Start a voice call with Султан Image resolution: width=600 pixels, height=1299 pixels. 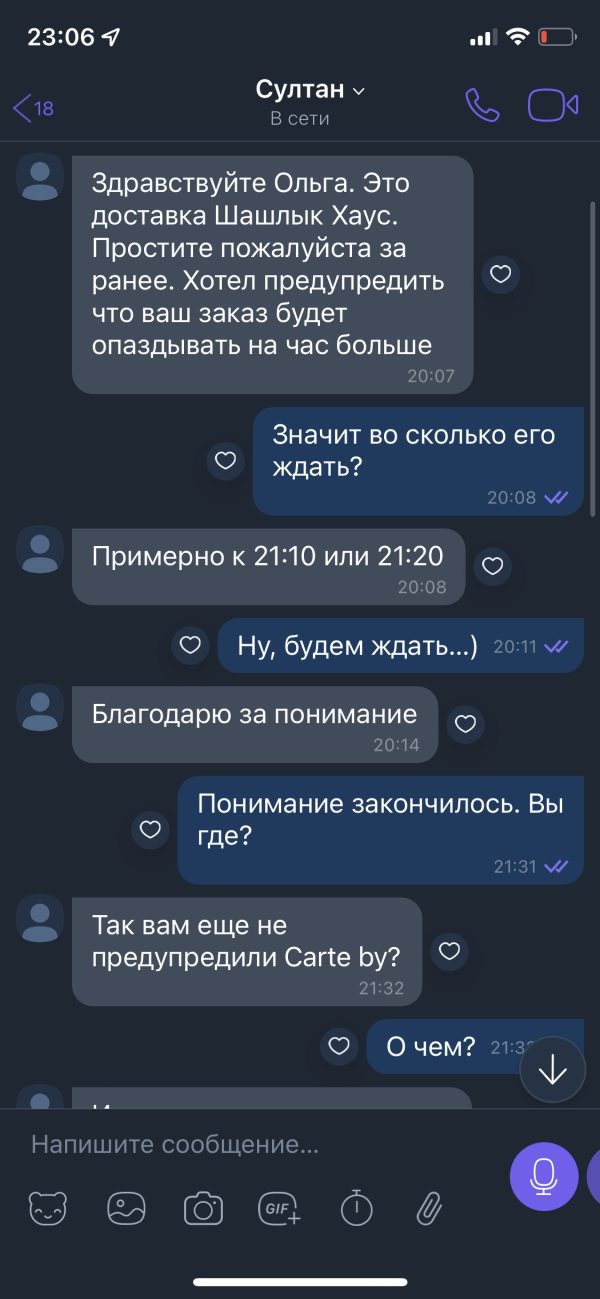[x=482, y=106]
